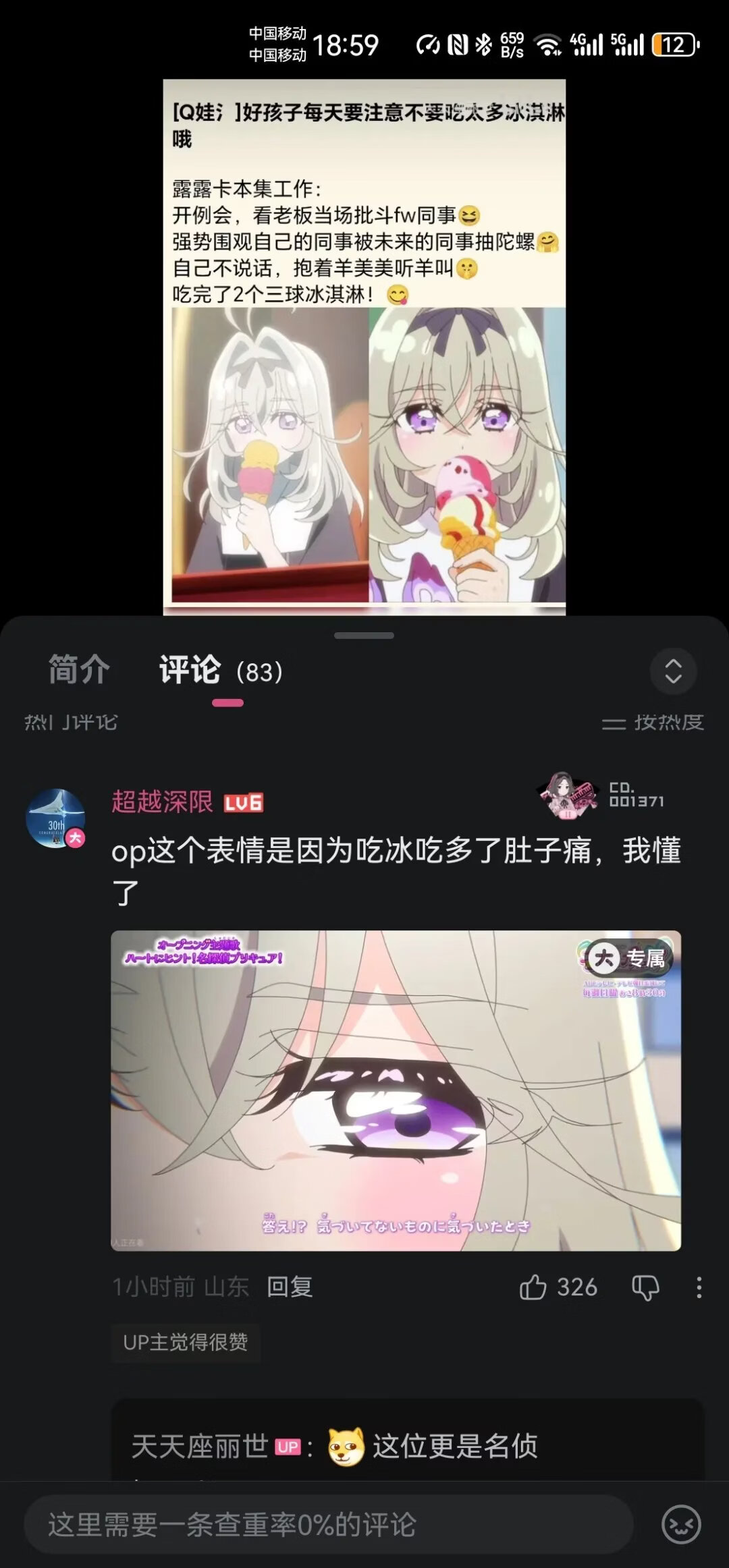
Task: Change sort order via 按热度
Action: tap(653, 723)
